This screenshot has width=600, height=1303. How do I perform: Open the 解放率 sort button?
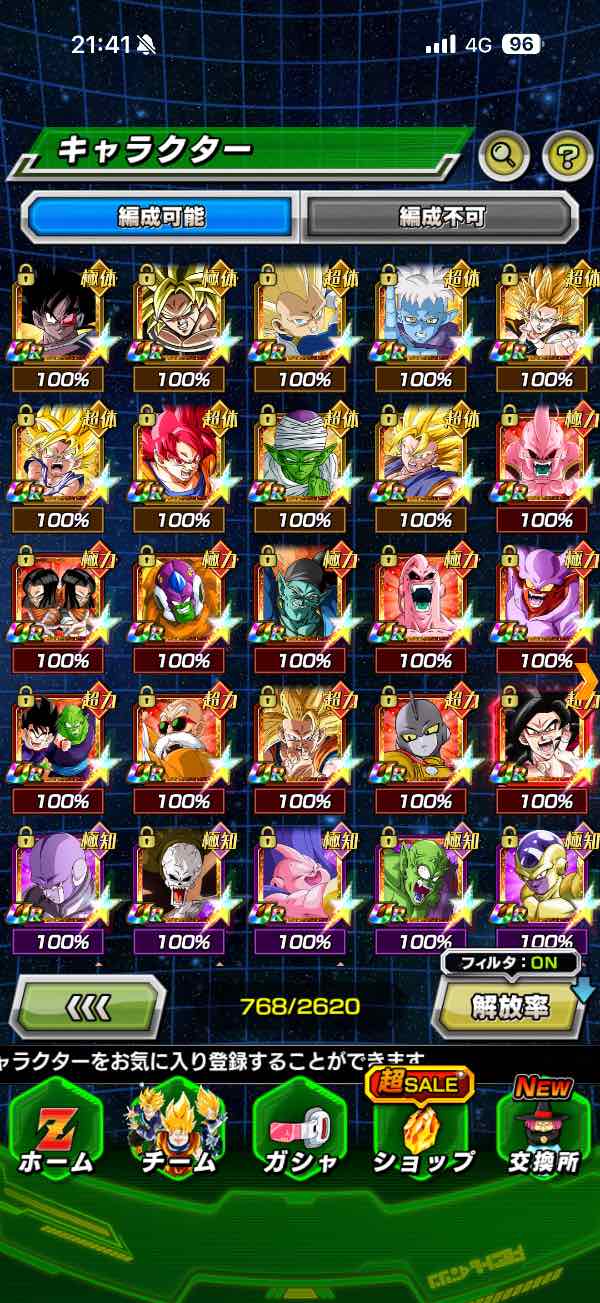pyautogui.click(x=510, y=1006)
